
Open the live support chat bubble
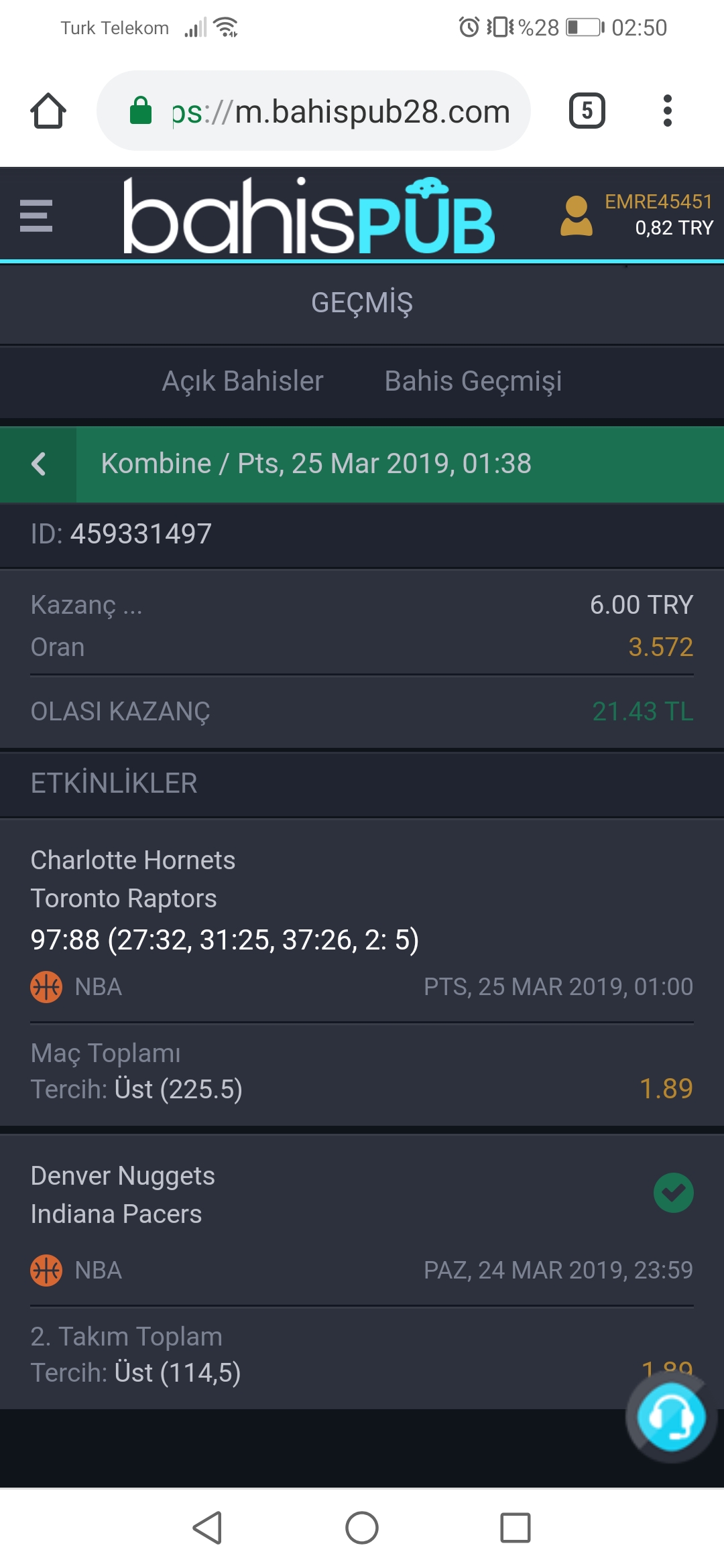click(670, 1417)
